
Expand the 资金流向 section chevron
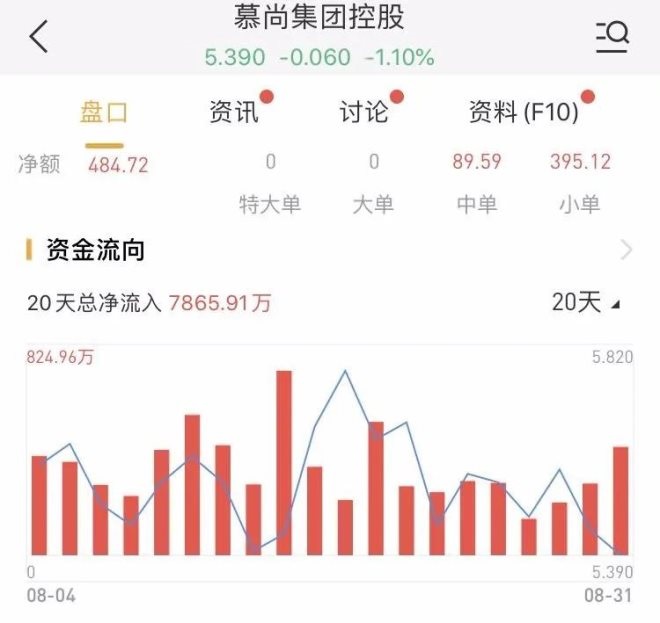[627, 250]
